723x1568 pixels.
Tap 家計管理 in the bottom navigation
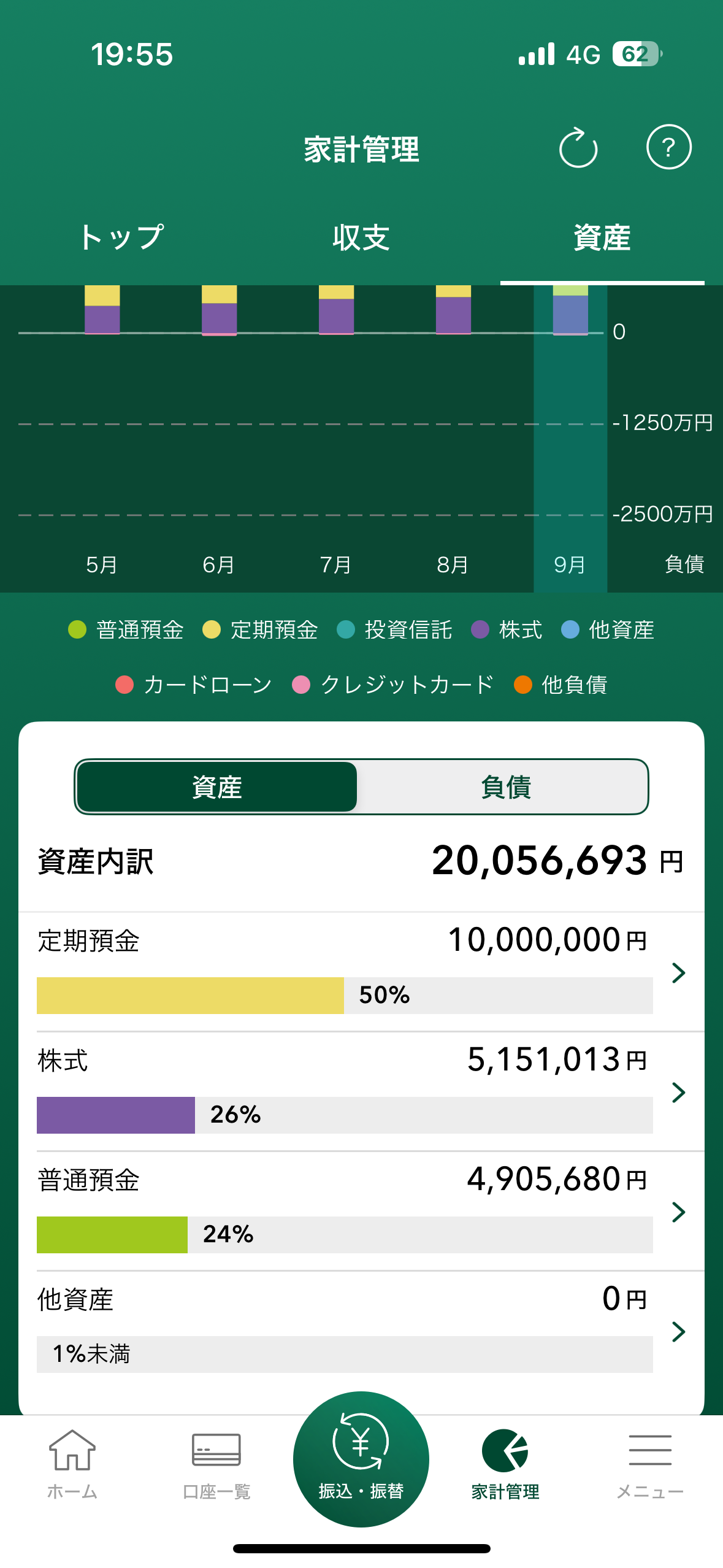tap(505, 1465)
